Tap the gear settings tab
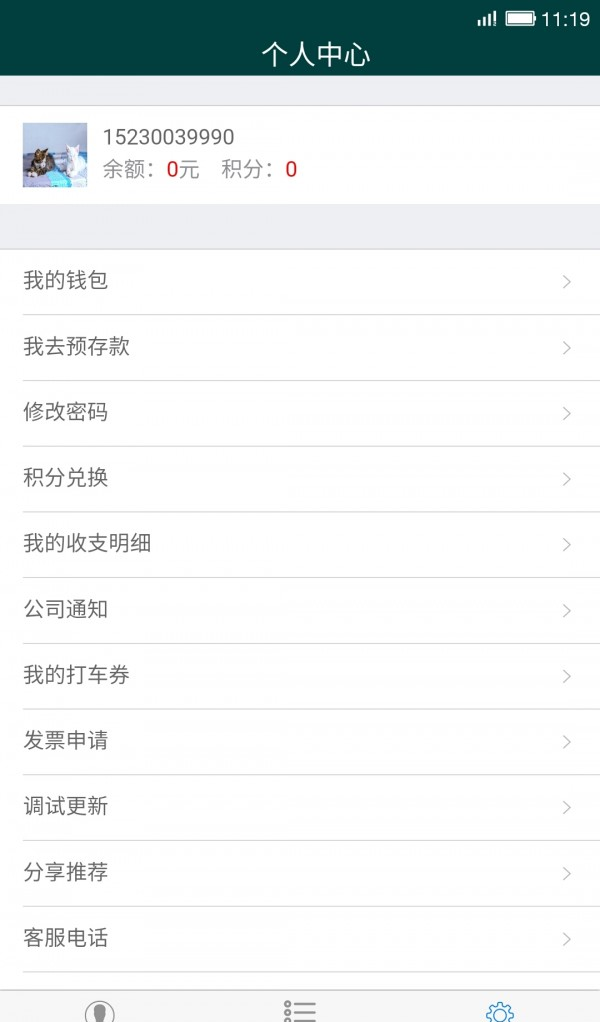The width and height of the screenshot is (600, 1022). (x=500, y=1012)
